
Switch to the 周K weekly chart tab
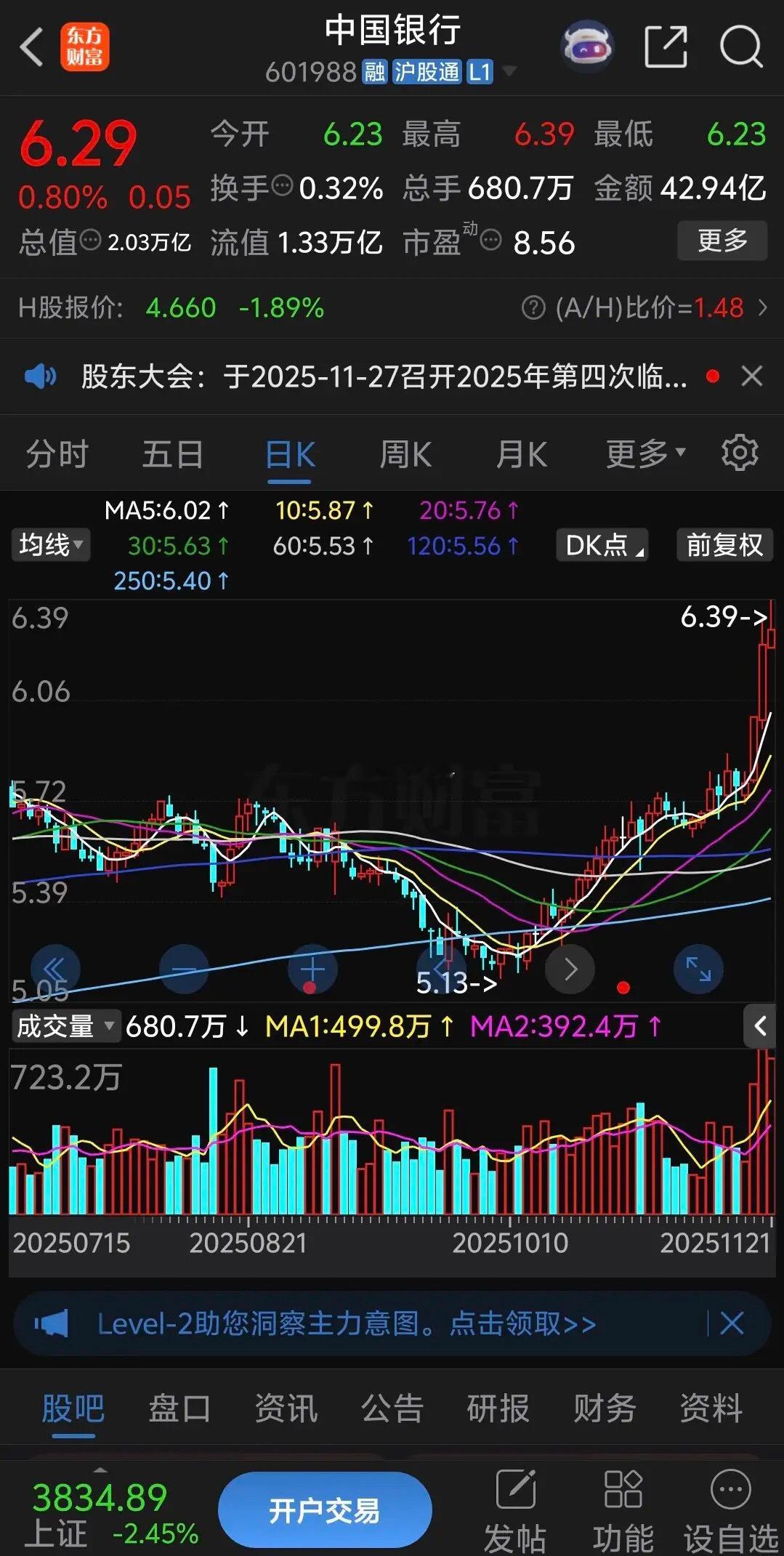pyautogui.click(x=404, y=452)
